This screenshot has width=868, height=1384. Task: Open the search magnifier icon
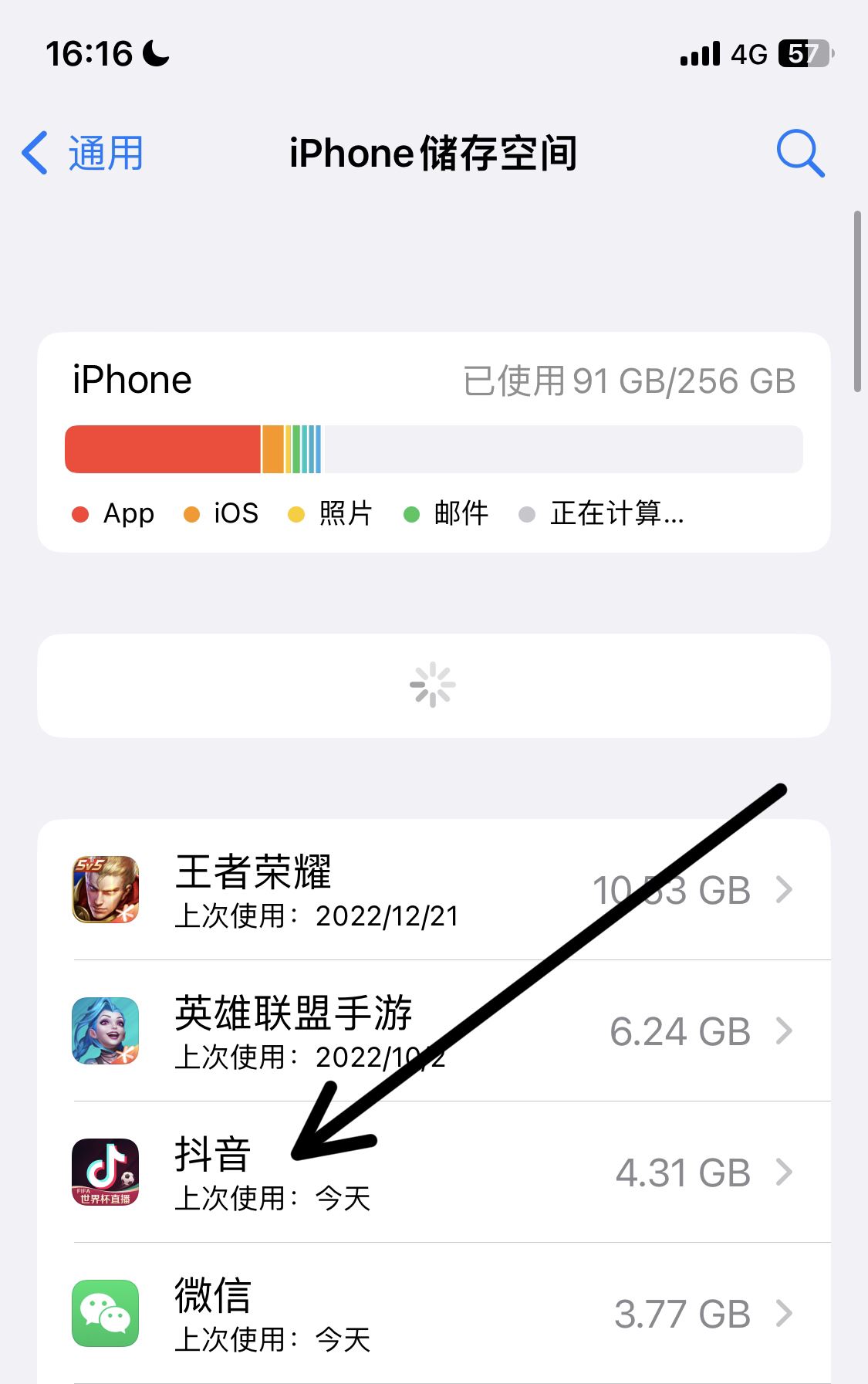(800, 153)
